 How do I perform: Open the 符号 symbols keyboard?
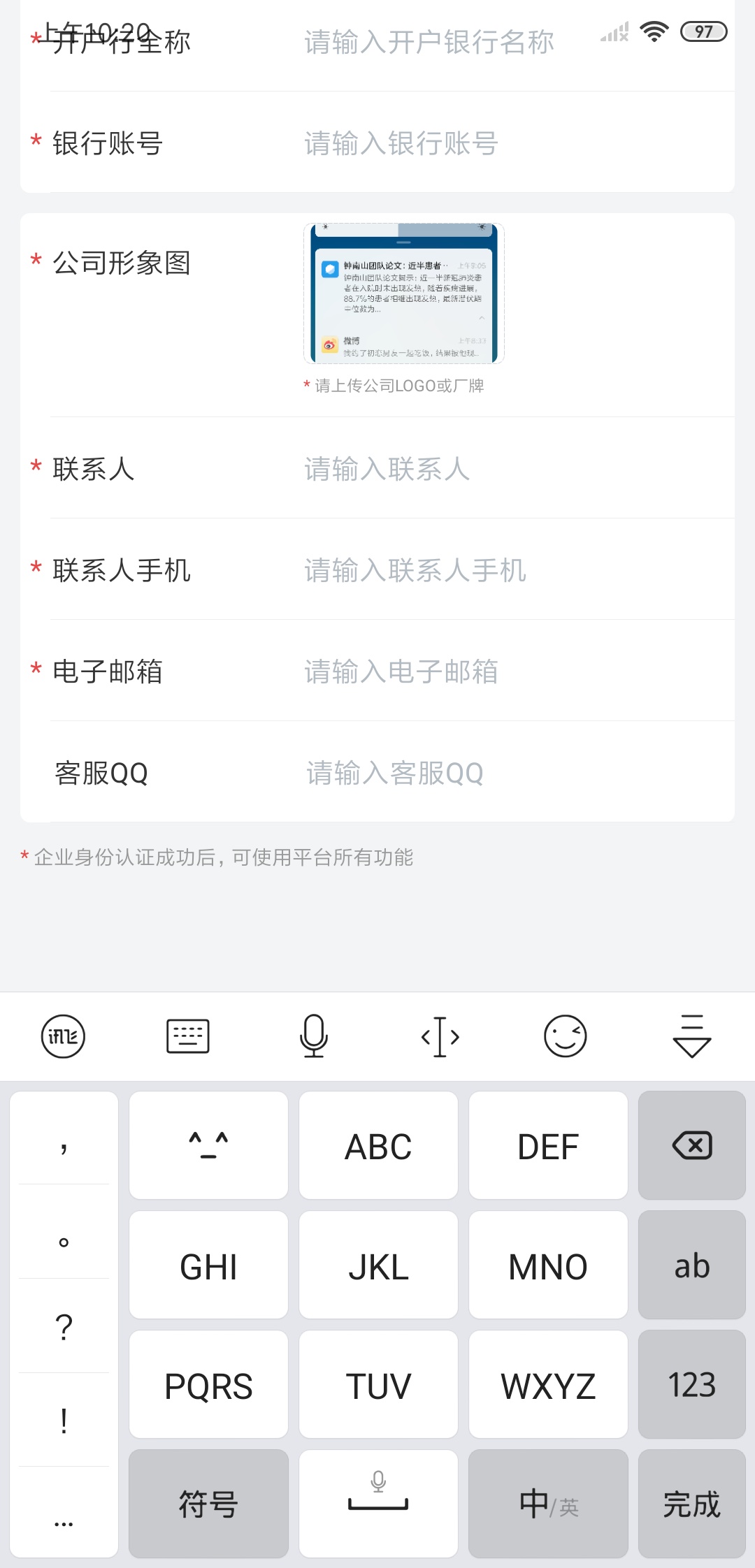pos(208,1504)
